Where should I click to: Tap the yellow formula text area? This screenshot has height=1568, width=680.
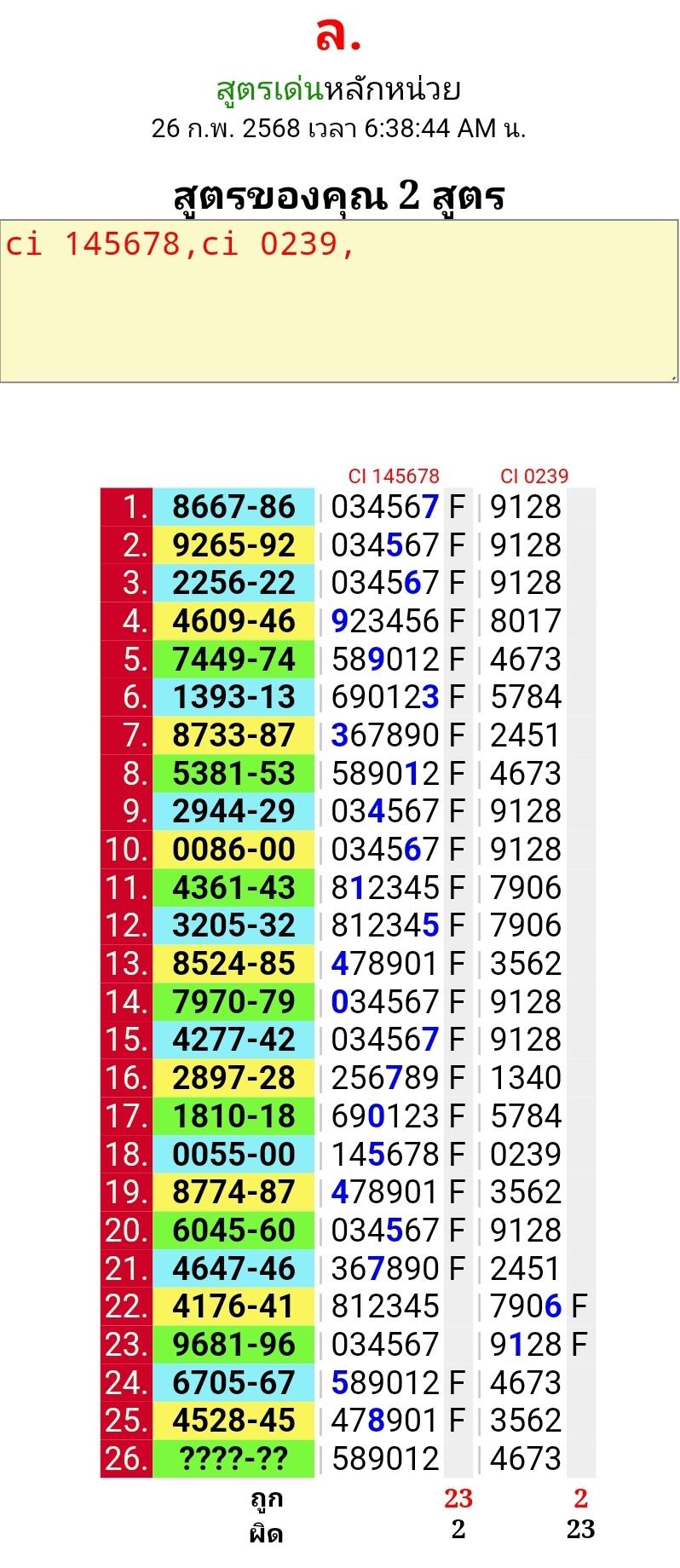(x=338, y=300)
